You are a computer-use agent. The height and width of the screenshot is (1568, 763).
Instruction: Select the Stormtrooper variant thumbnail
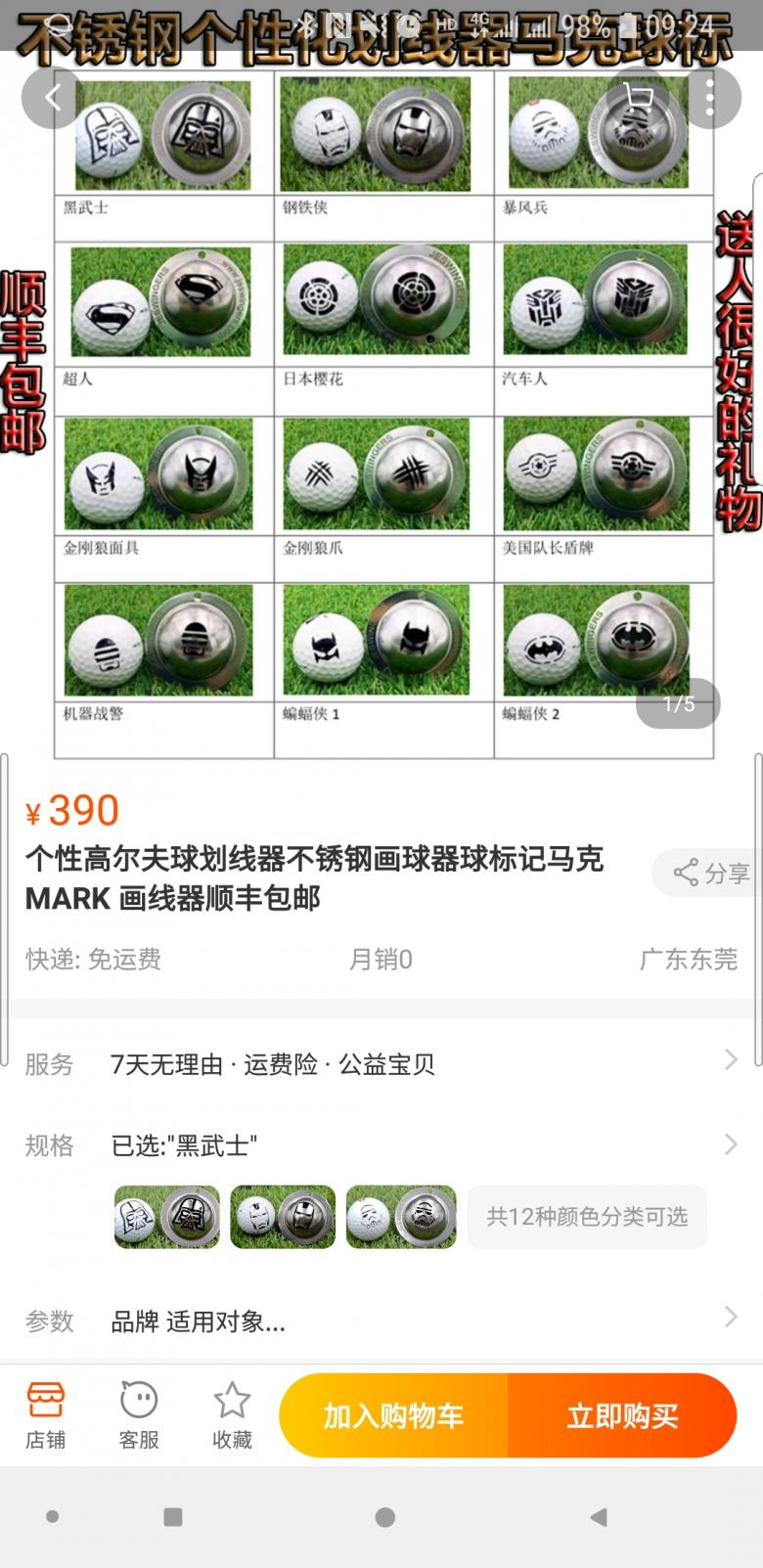(401, 1217)
